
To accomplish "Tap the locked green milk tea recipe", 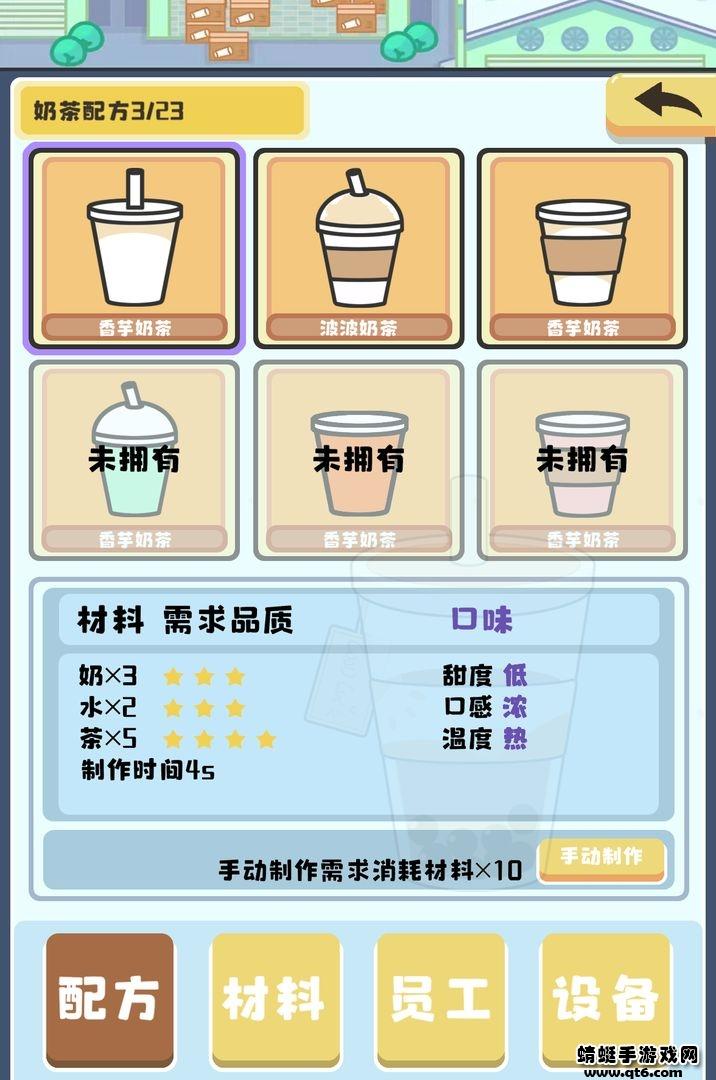I will (x=134, y=459).
